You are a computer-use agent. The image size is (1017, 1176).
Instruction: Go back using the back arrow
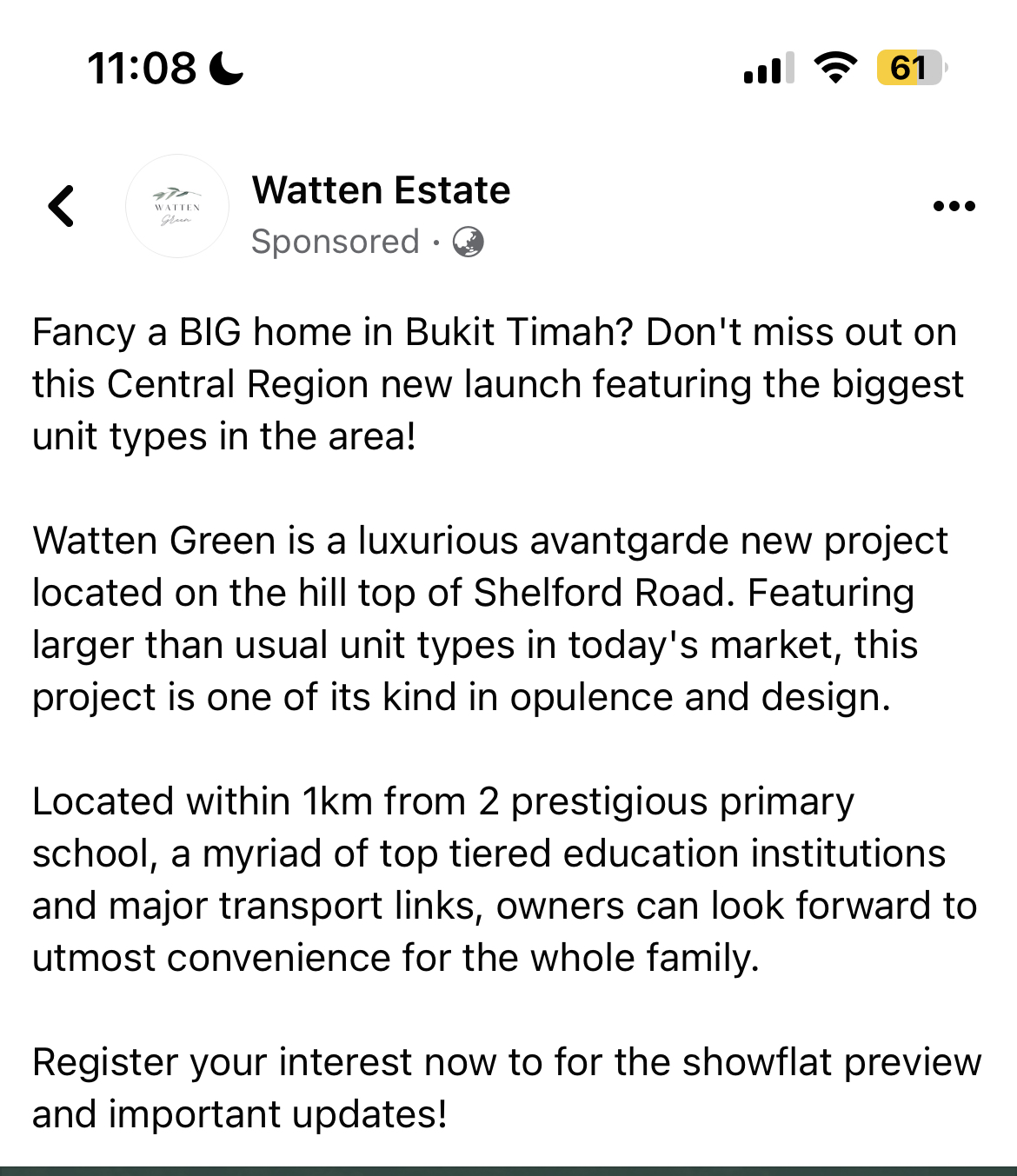pos(62,206)
